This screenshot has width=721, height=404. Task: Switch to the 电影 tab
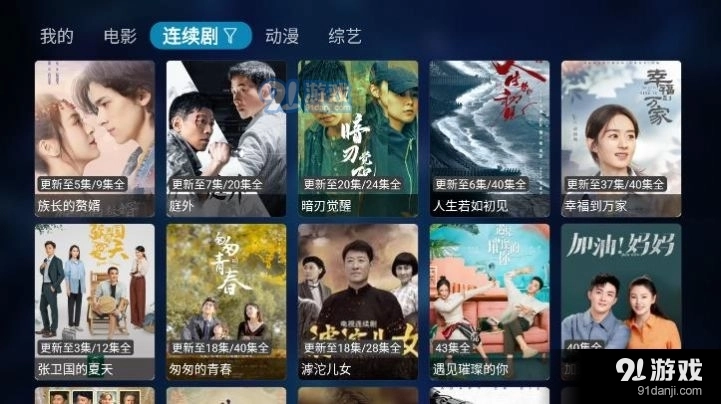pyautogui.click(x=120, y=36)
